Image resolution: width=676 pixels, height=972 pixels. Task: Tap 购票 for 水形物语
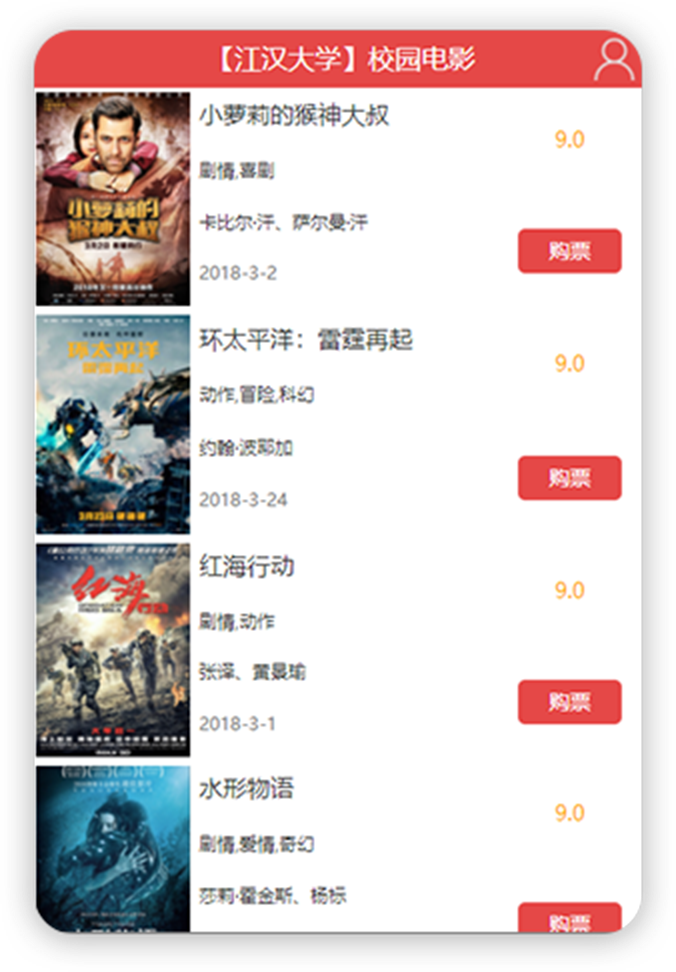tap(569, 918)
